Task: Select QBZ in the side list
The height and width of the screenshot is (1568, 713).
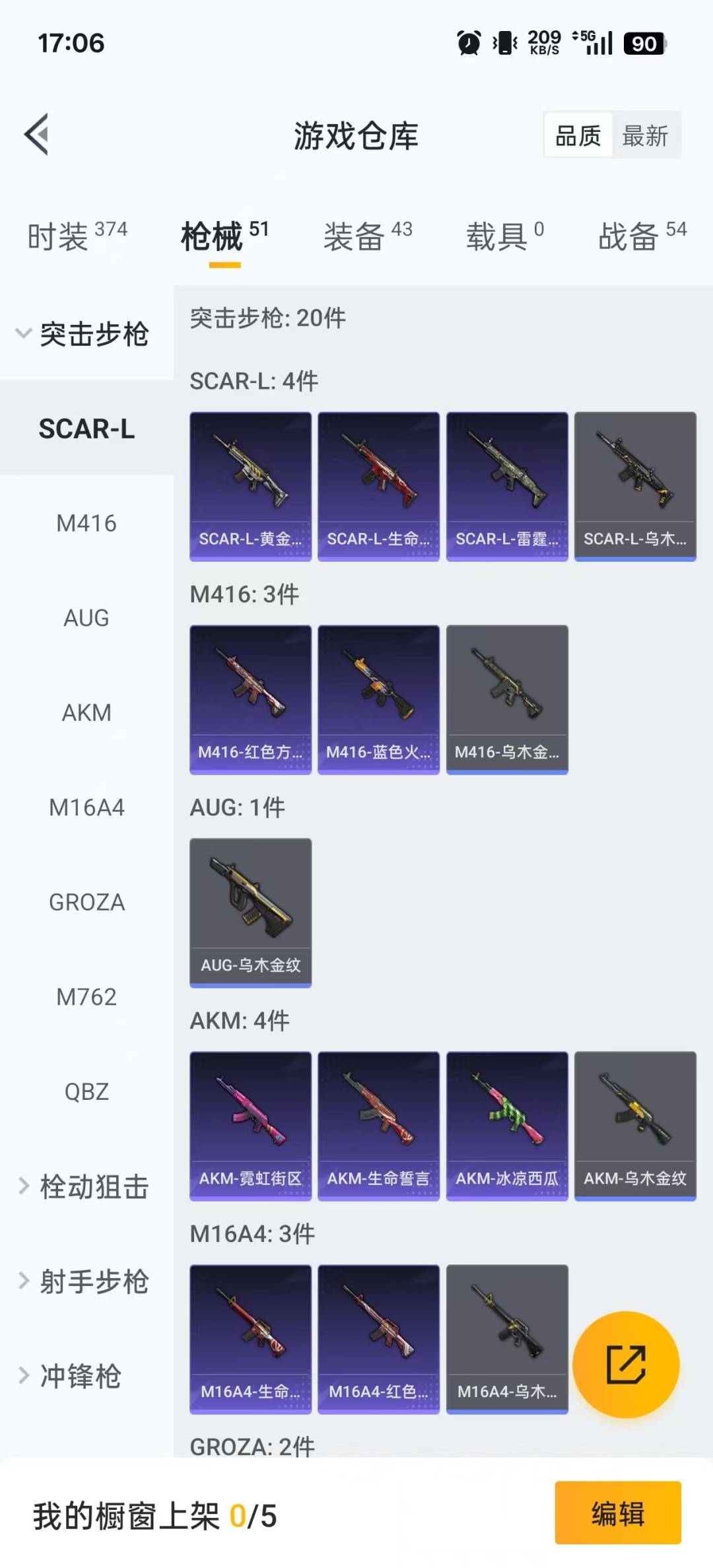Action: 86,1091
